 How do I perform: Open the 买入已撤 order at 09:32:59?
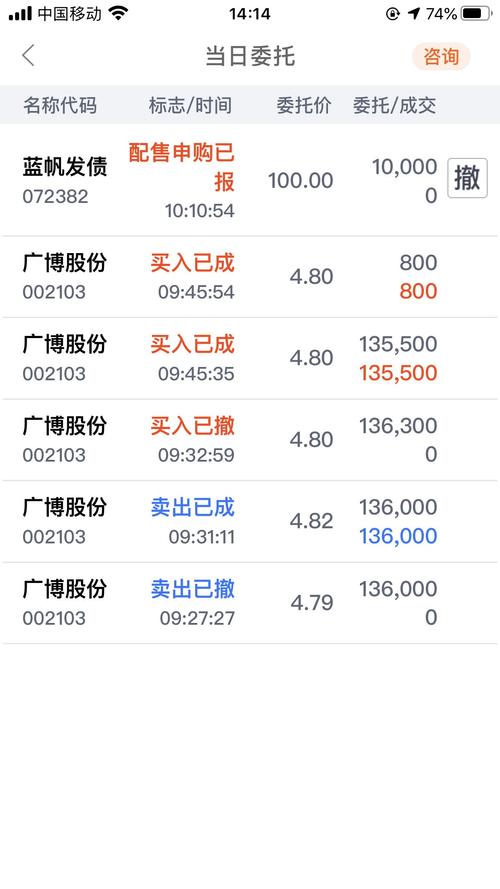coord(250,440)
